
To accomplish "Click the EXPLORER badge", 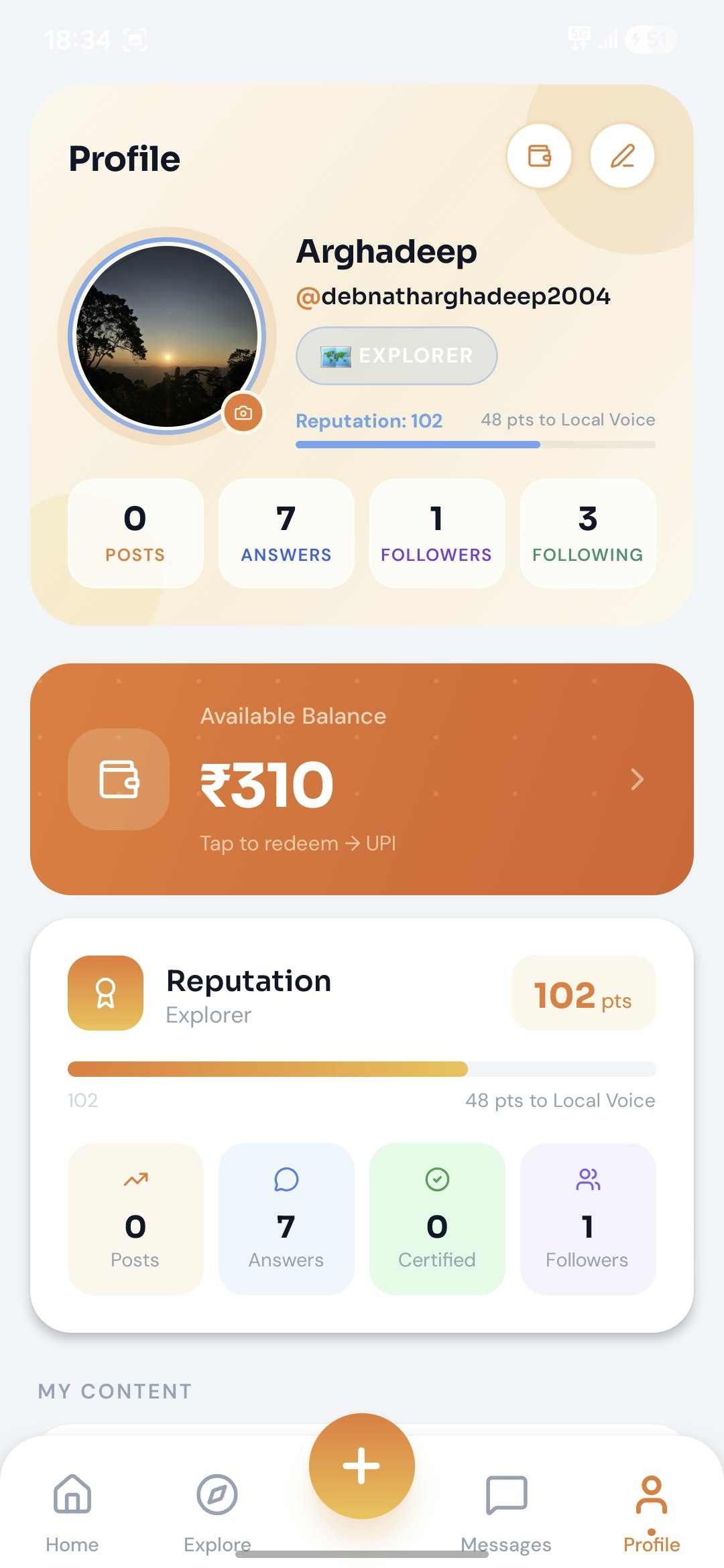I will [396, 356].
